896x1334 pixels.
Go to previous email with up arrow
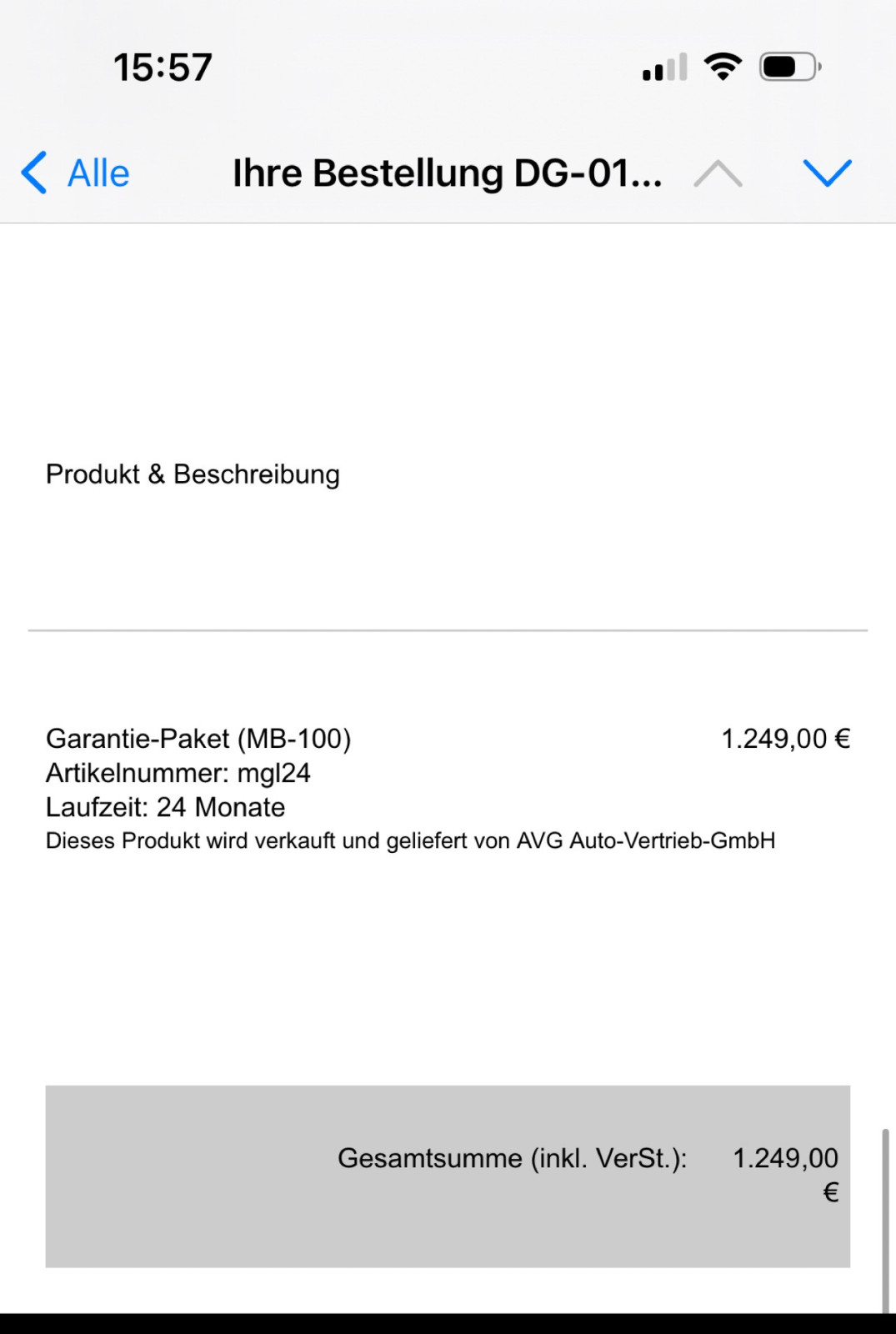pos(718,173)
